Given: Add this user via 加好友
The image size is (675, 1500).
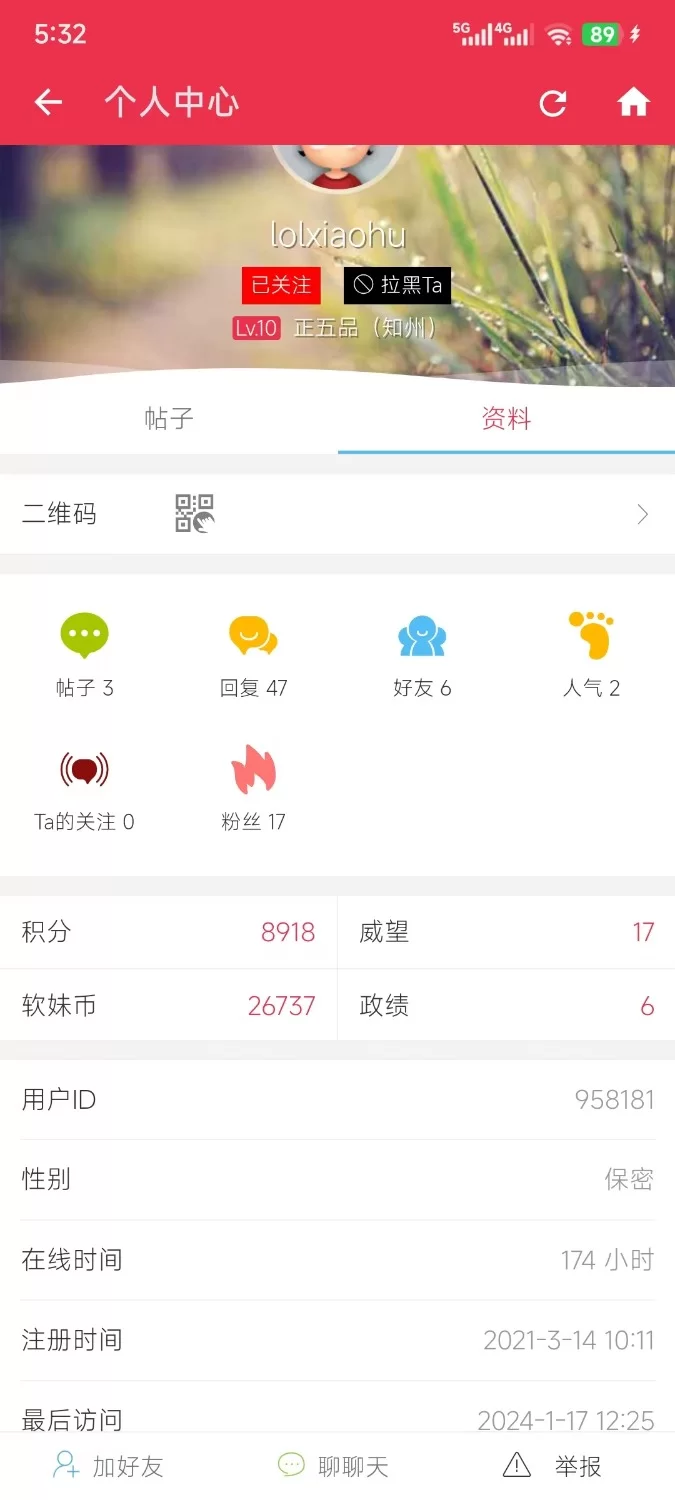Looking at the screenshot, I should pyautogui.click(x=108, y=1466).
